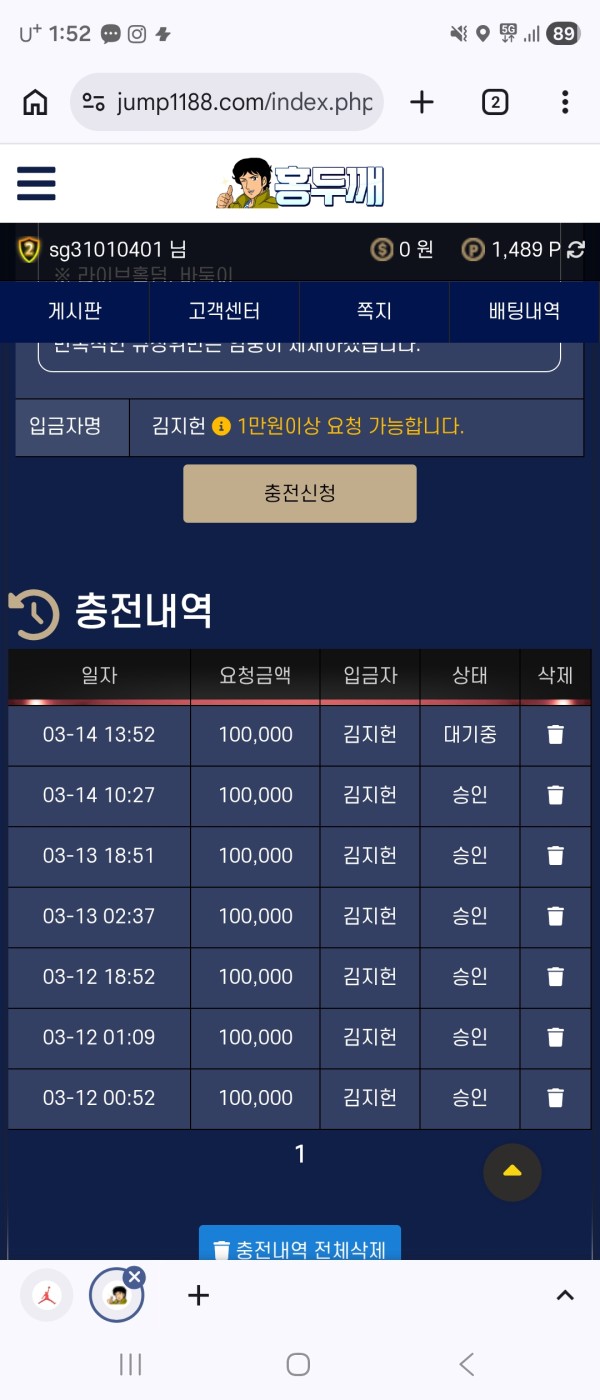
Task: Open the hamburger menu
Action: [x=36, y=183]
